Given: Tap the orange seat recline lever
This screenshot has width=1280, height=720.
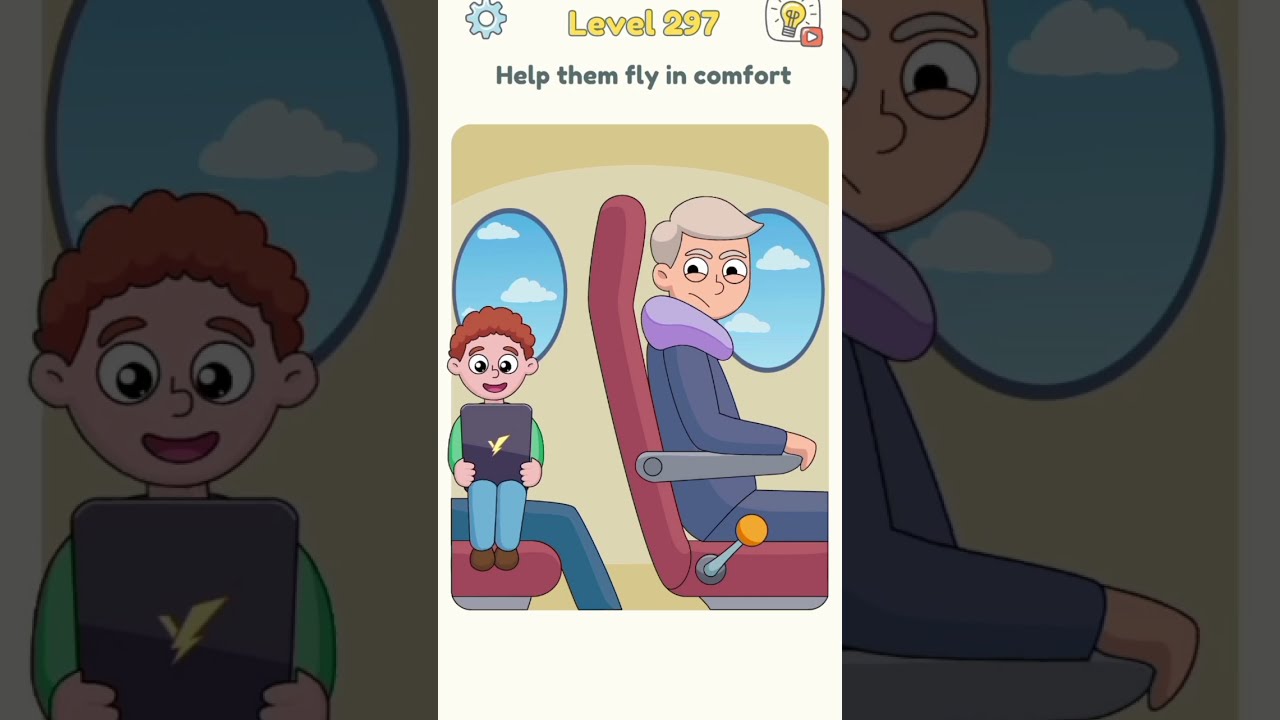Looking at the screenshot, I should pyautogui.click(x=751, y=531).
